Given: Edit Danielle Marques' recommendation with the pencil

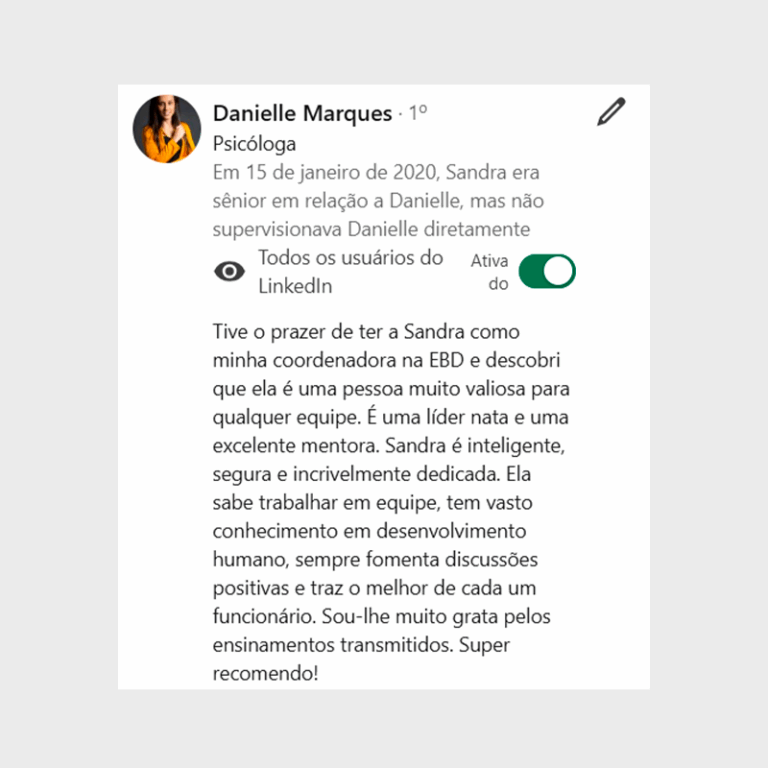Looking at the screenshot, I should 610,112.
